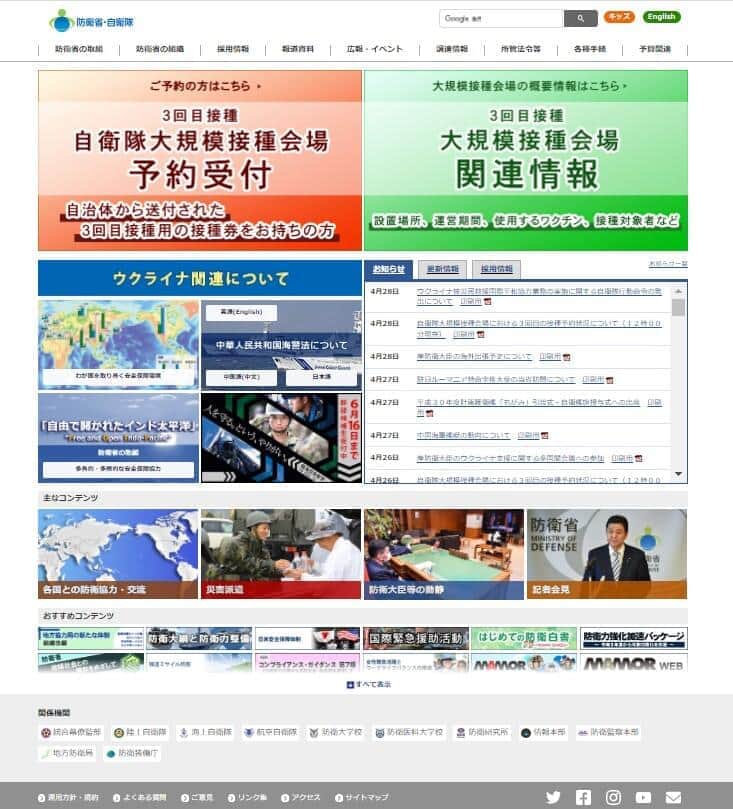The image size is (733, 809).
Task: Open the 記者会見 content tile
Action: pos(606,554)
